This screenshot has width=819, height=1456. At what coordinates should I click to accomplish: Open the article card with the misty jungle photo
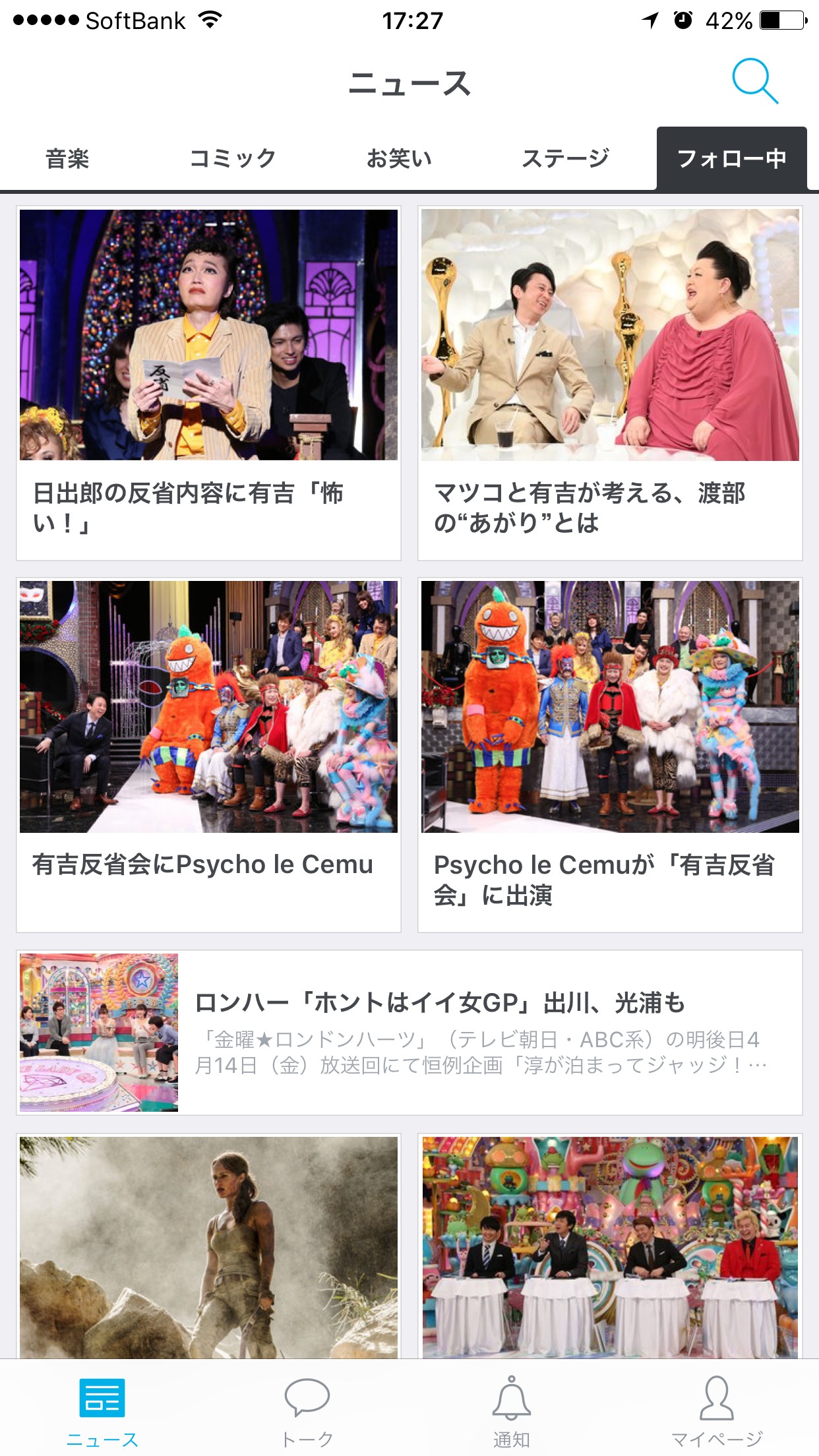click(x=208, y=1246)
